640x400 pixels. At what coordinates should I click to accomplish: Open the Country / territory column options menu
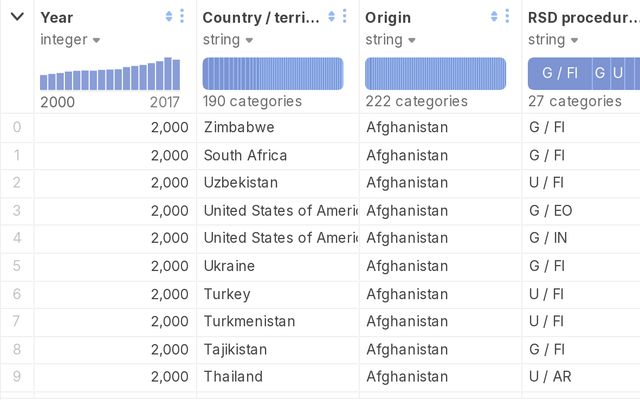pyautogui.click(x=345, y=17)
